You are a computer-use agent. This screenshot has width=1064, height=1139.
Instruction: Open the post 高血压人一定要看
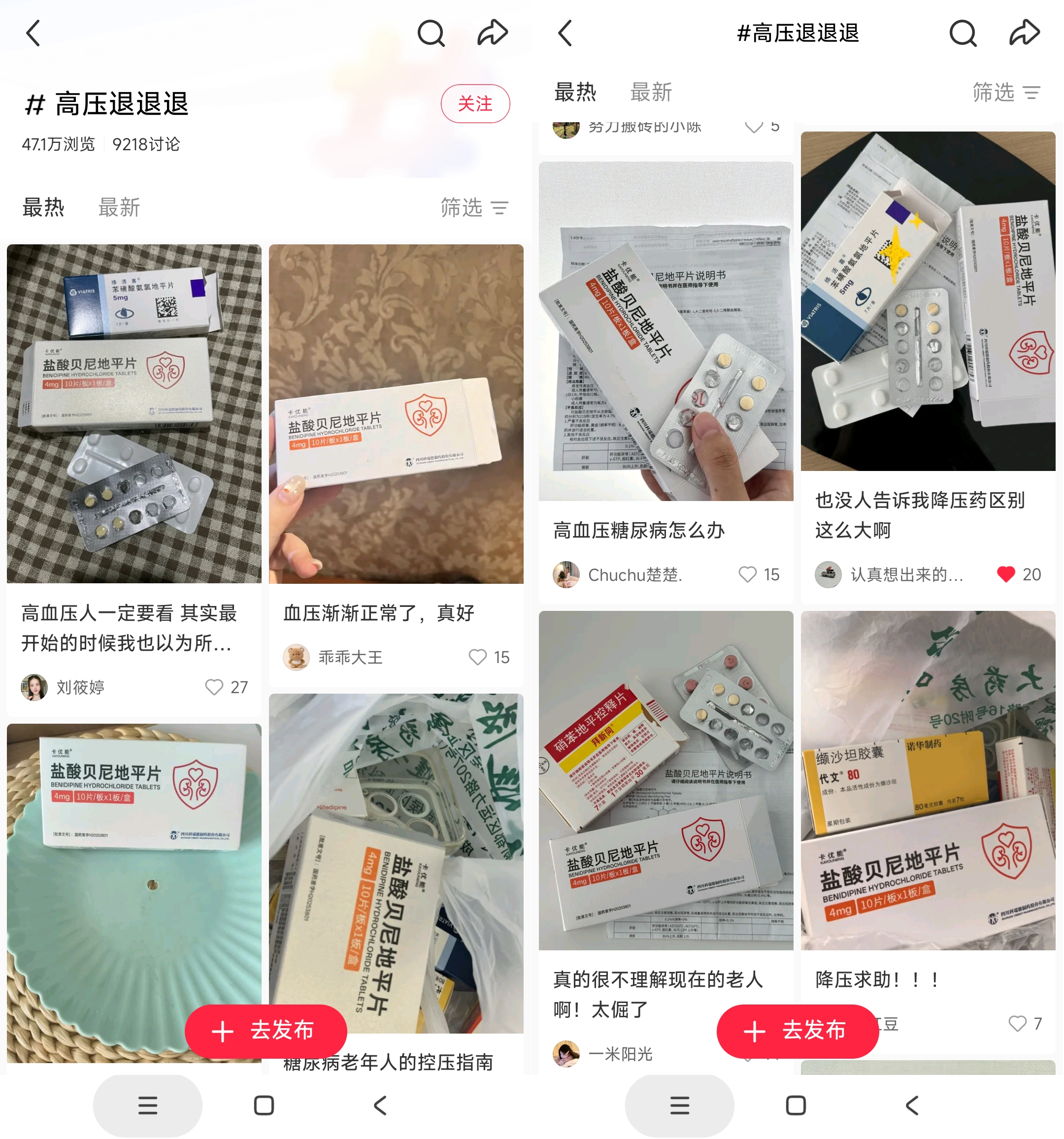129,627
